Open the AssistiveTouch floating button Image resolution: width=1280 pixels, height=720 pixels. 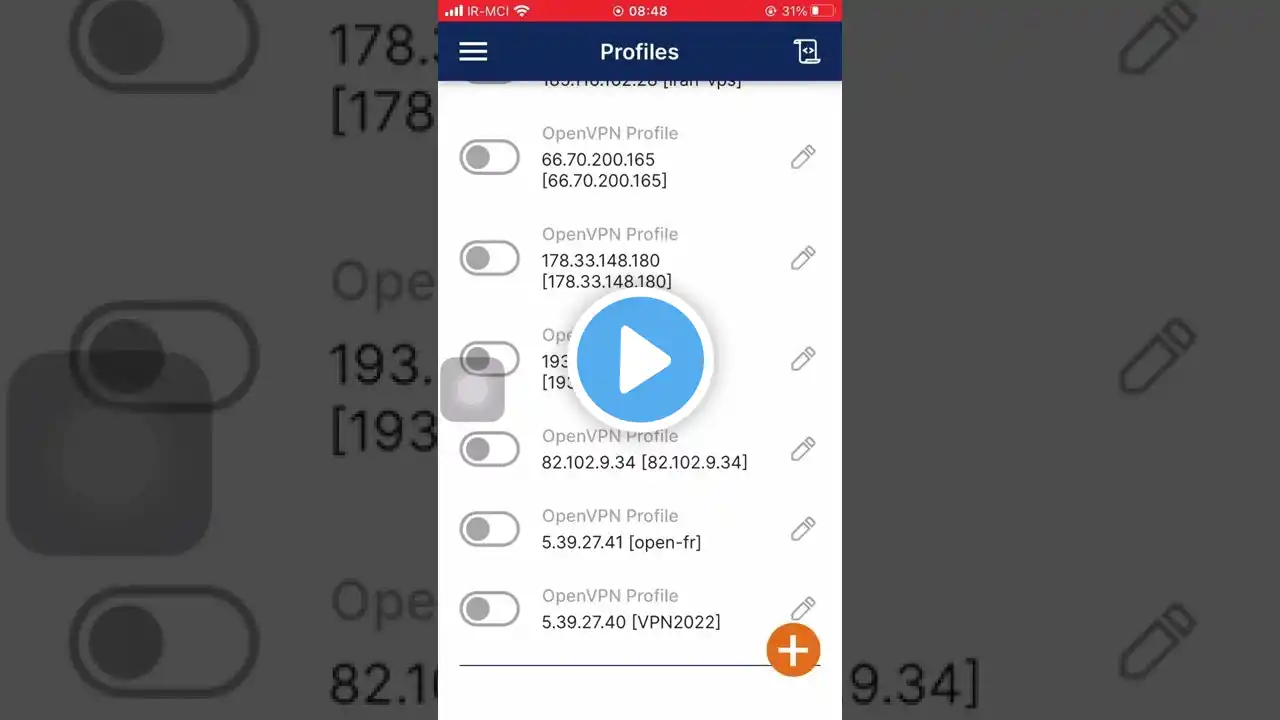(x=472, y=390)
